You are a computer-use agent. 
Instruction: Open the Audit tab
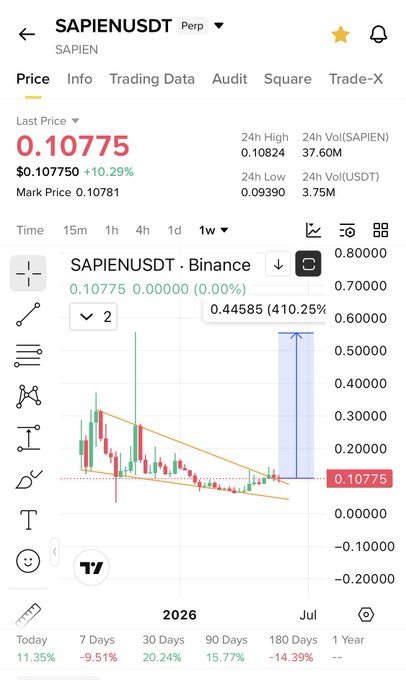[229, 79]
